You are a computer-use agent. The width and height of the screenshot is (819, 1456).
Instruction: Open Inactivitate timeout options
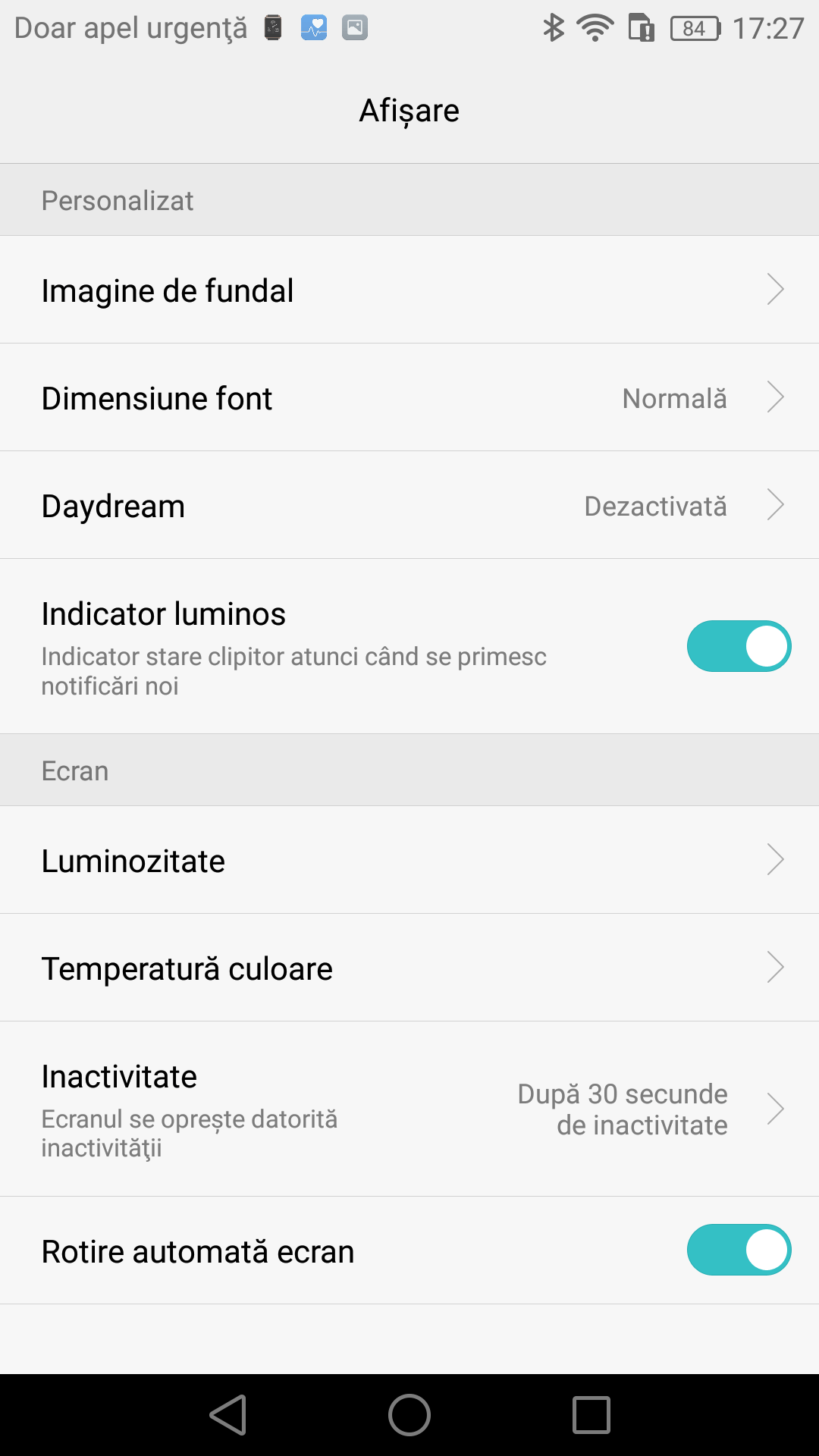coord(409,1109)
